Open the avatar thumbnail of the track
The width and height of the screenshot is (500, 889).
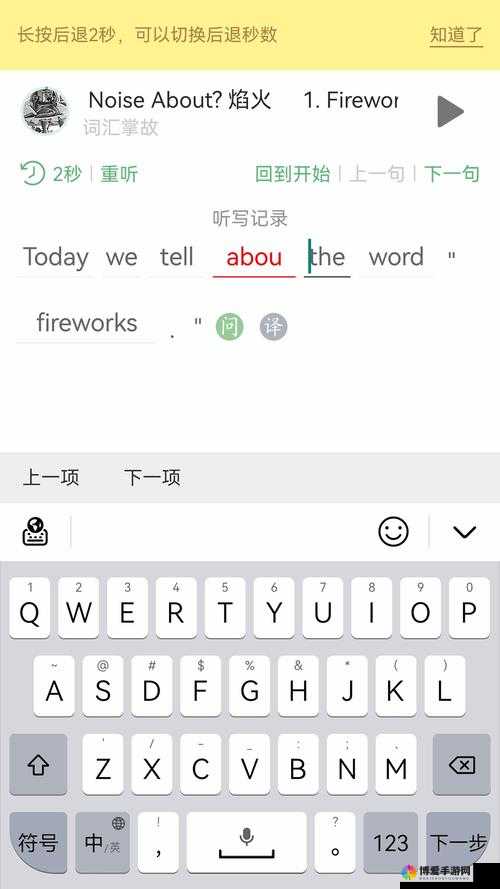click(x=44, y=111)
